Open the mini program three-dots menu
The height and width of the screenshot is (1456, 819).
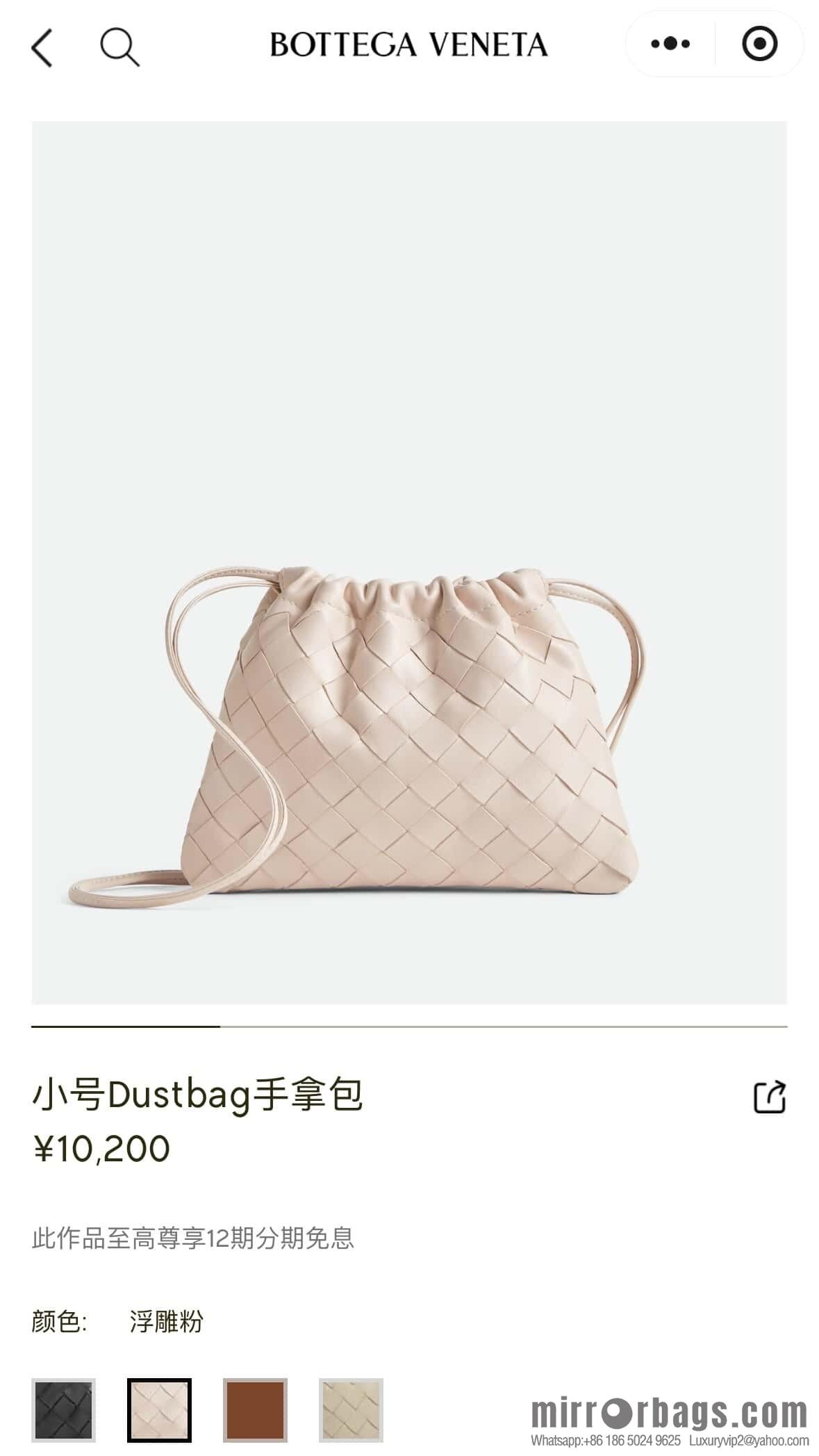670,44
